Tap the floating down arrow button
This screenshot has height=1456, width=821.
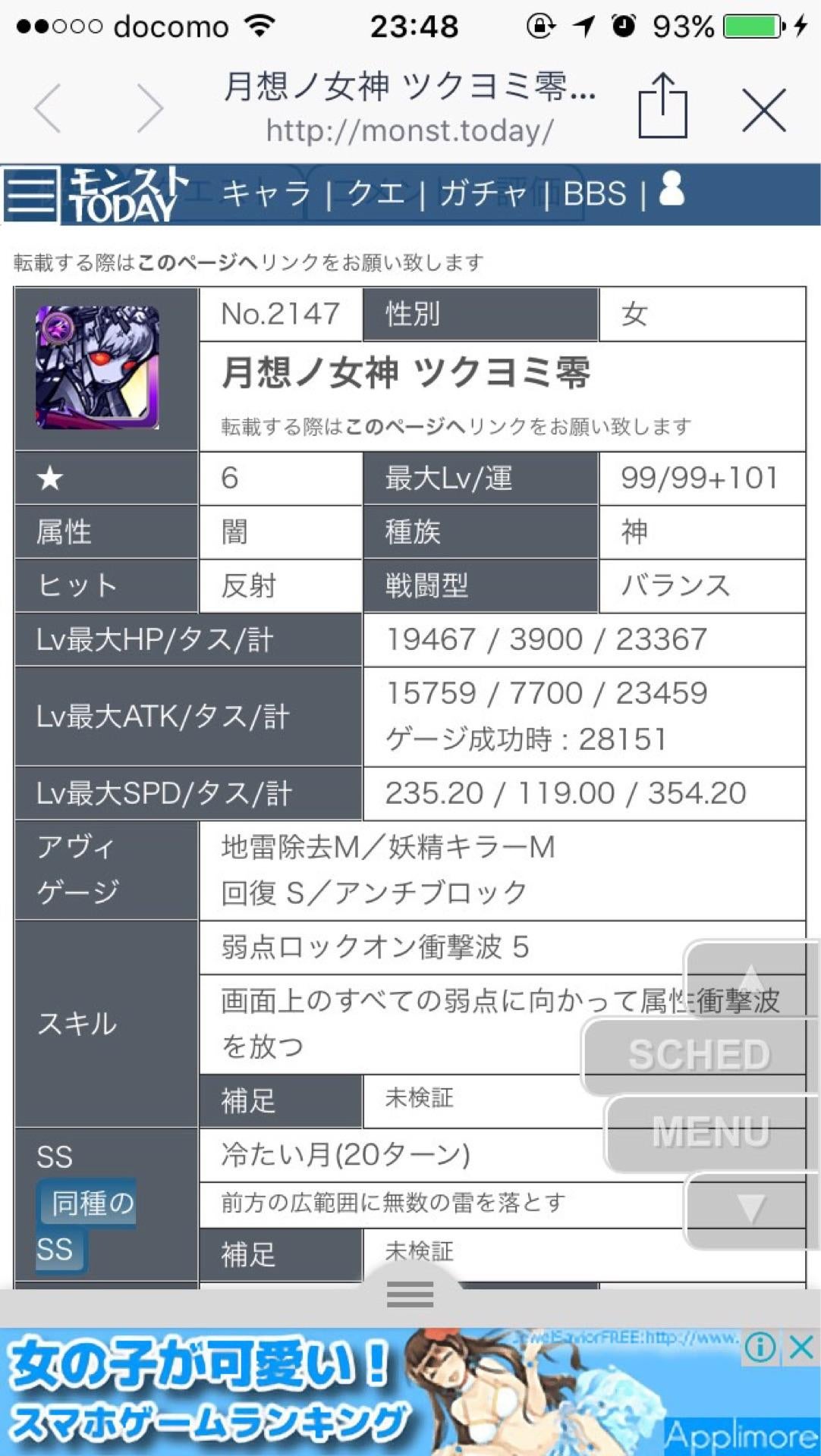coord(750,1210)
